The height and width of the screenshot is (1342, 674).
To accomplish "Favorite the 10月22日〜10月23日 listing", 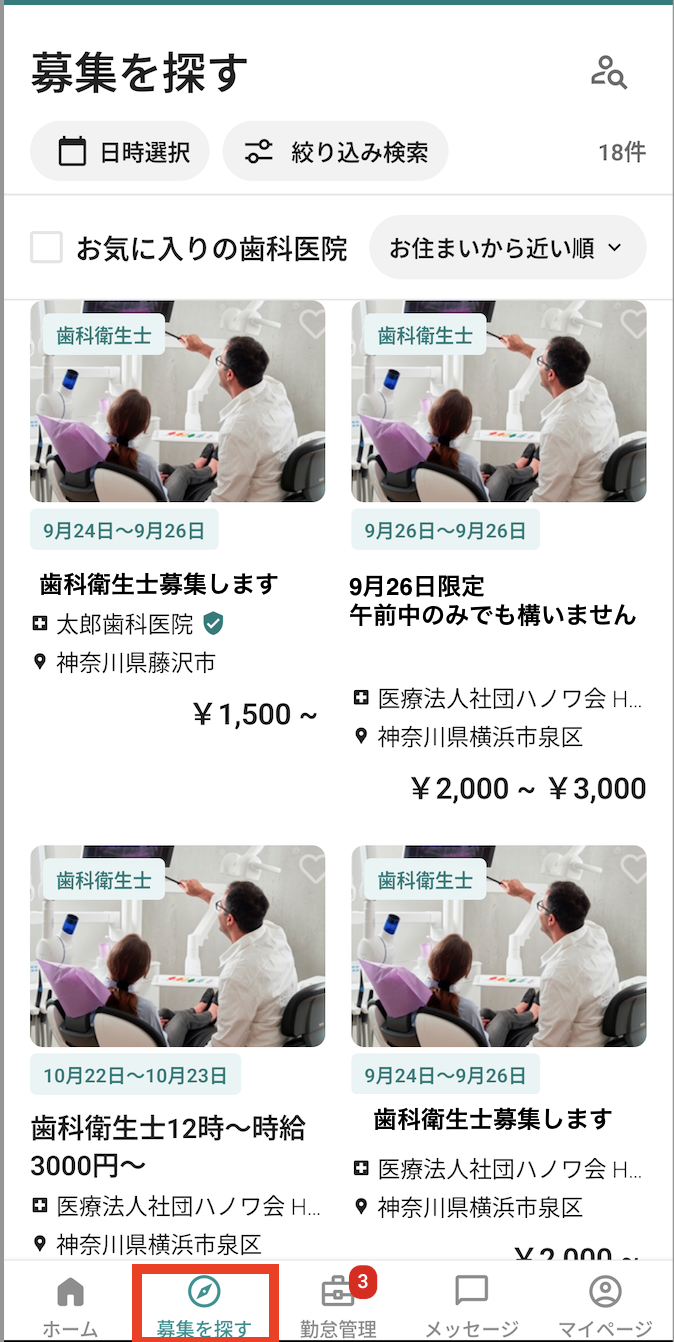I will (313, 870).
